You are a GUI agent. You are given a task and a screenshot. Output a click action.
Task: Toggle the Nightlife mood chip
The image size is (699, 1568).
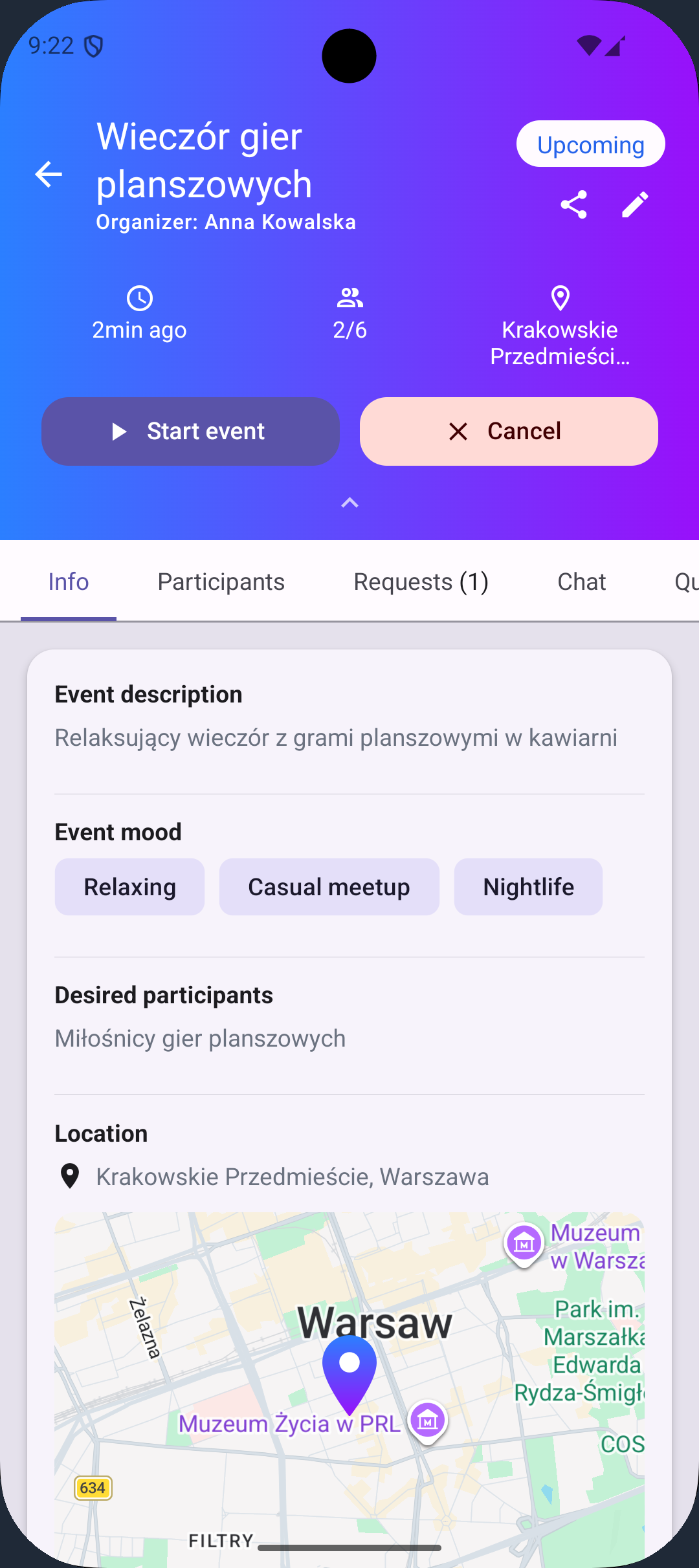[528, 887]
